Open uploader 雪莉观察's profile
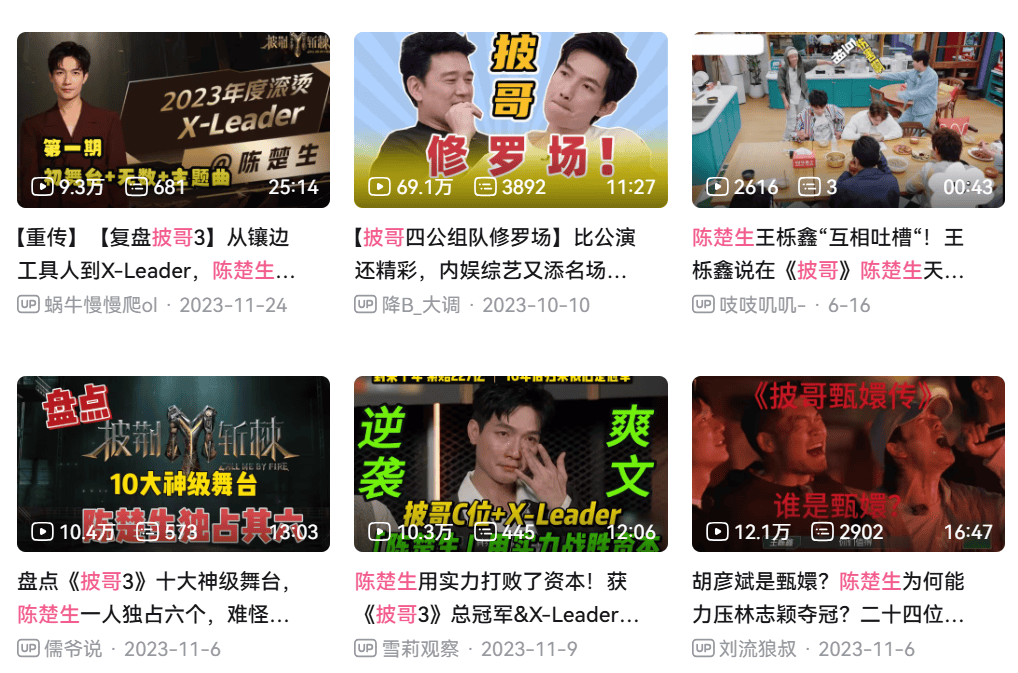The image size is (1018, 673). click(x=420, y=649)
